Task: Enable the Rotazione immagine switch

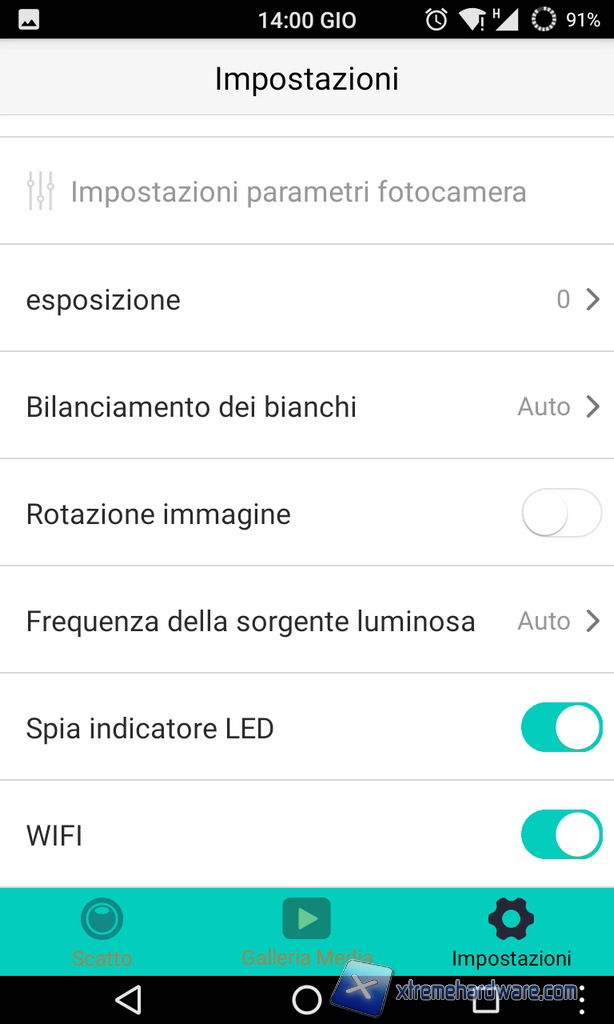Action: (x=561, y=514)
